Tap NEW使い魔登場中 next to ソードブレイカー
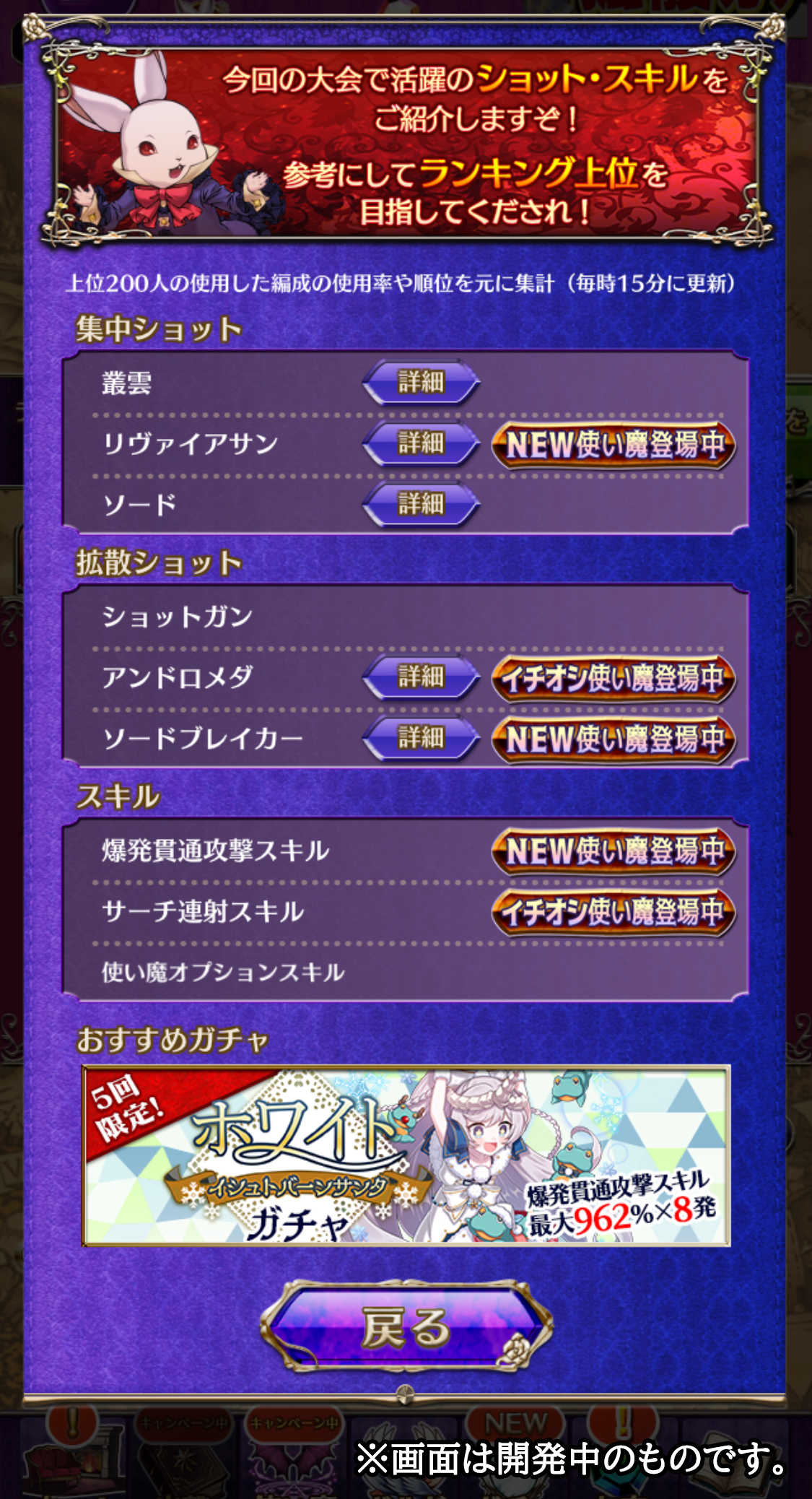This screenshot has width=812, height=1499. (x=614, y=739)
